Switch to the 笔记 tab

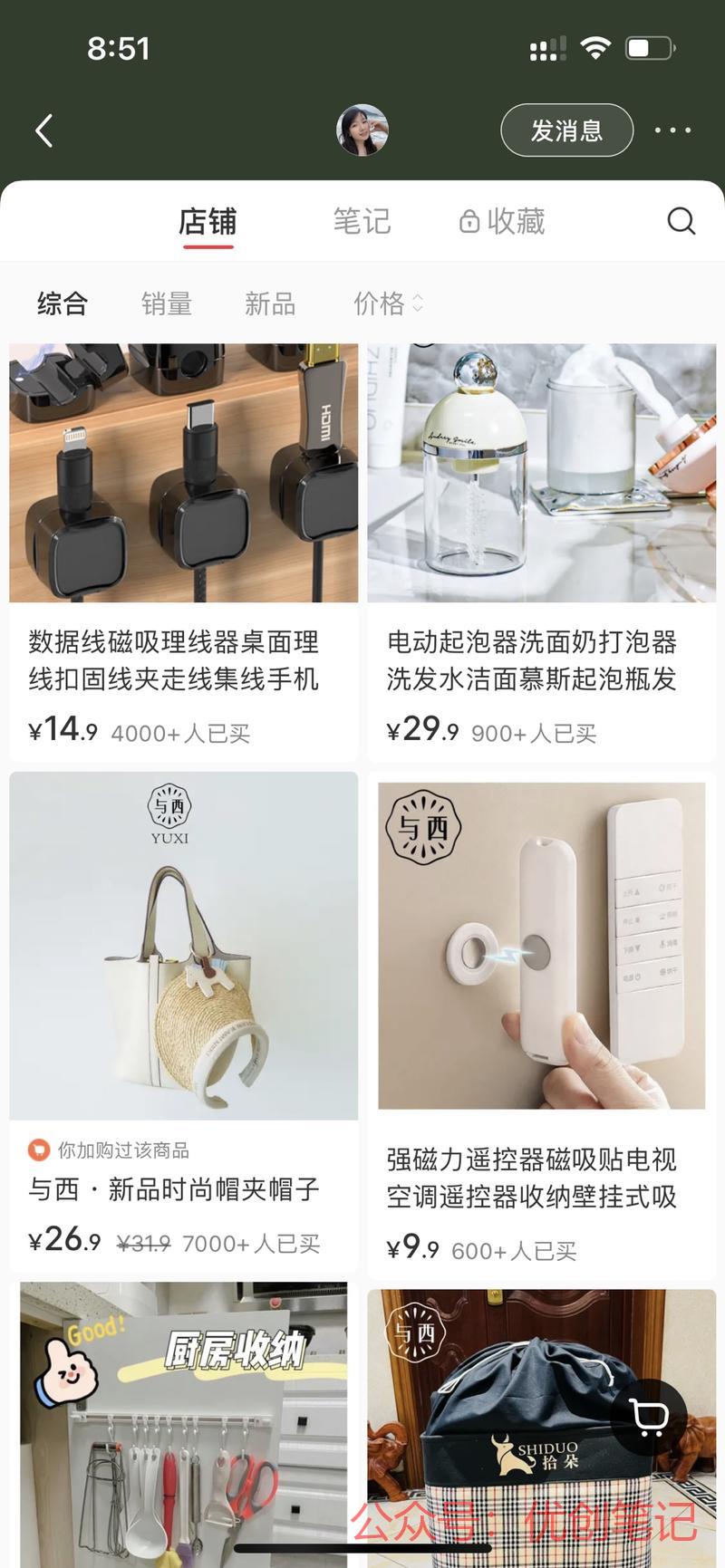click(362, 221)
